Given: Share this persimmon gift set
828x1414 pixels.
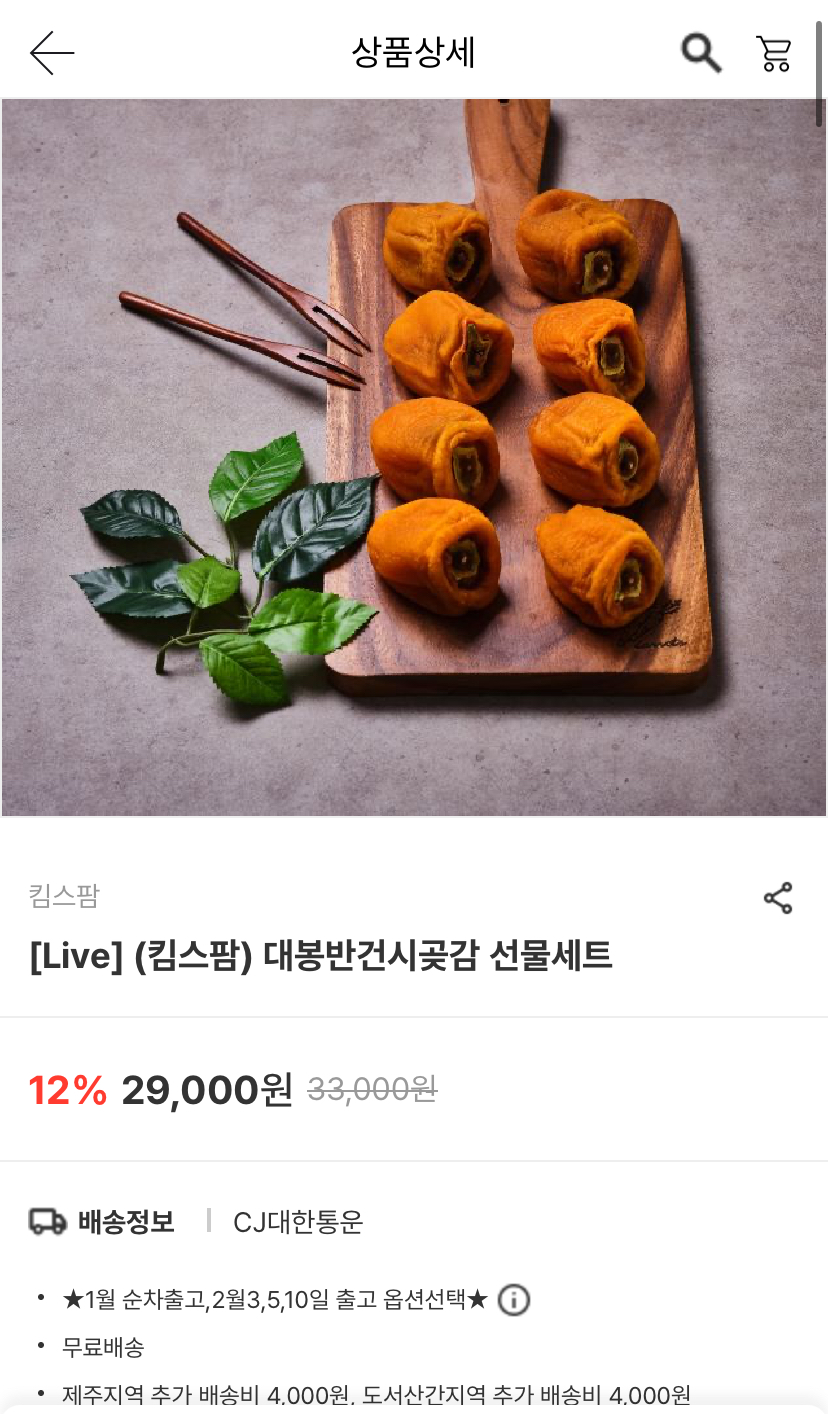Looking at the screenshot, I should pyautogui.click(x=778, y=898).
